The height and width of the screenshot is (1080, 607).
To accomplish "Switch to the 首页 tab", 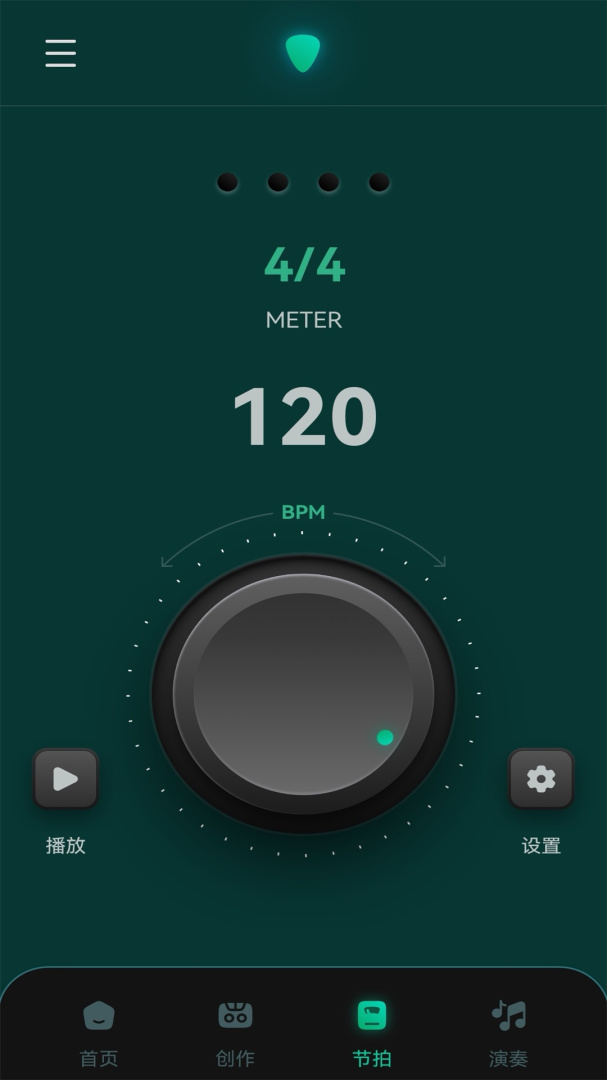I will click(x=99, y=1031).
